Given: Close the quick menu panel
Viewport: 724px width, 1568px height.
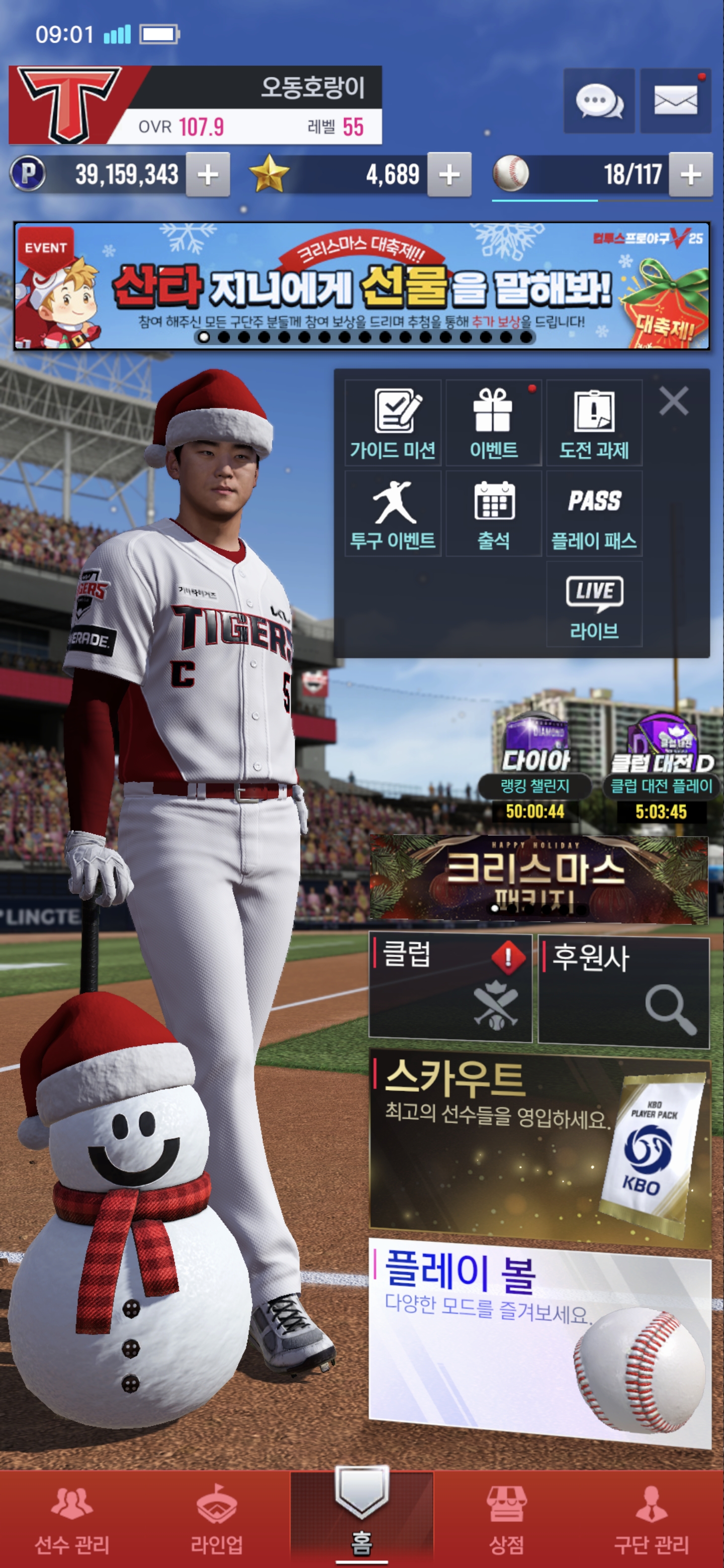Looking at the screenshot, I should [x=673, y=402].
